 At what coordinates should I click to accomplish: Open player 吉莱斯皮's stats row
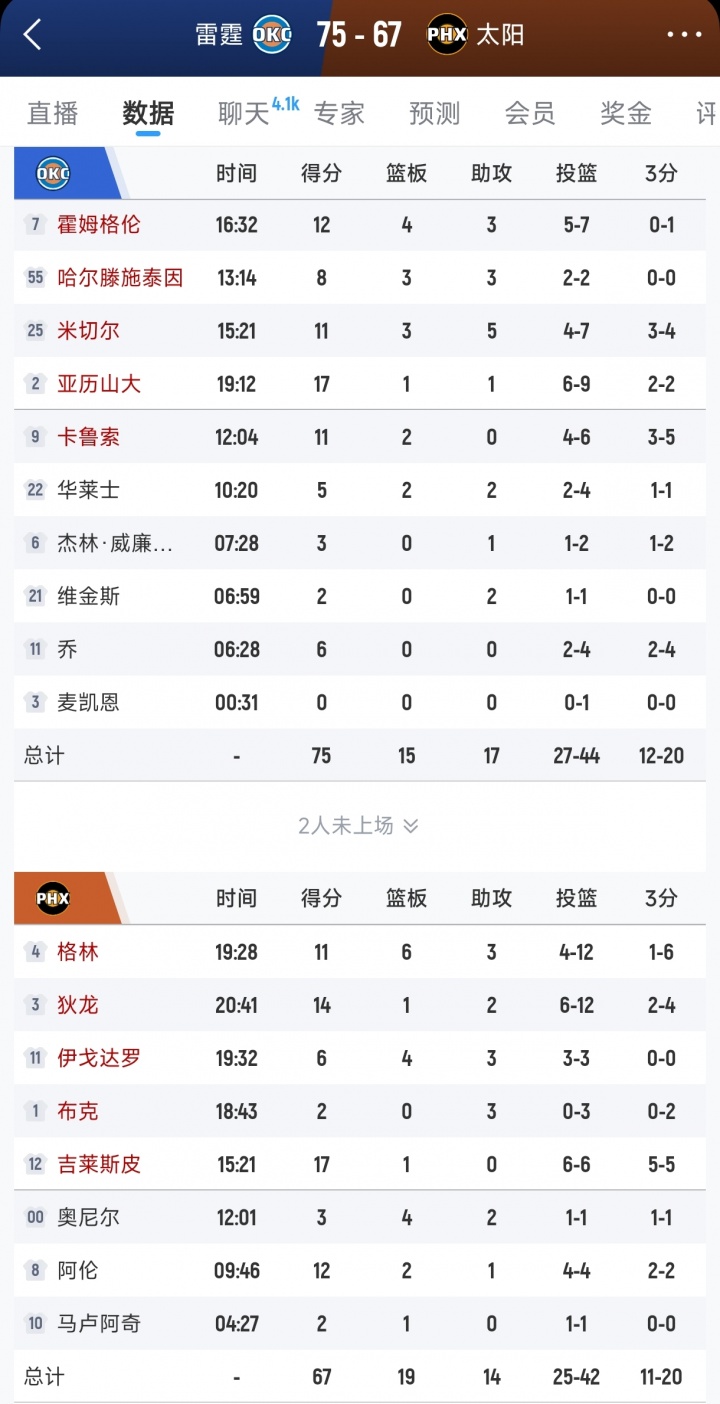pyautogui.click(x=98, y=1164)
